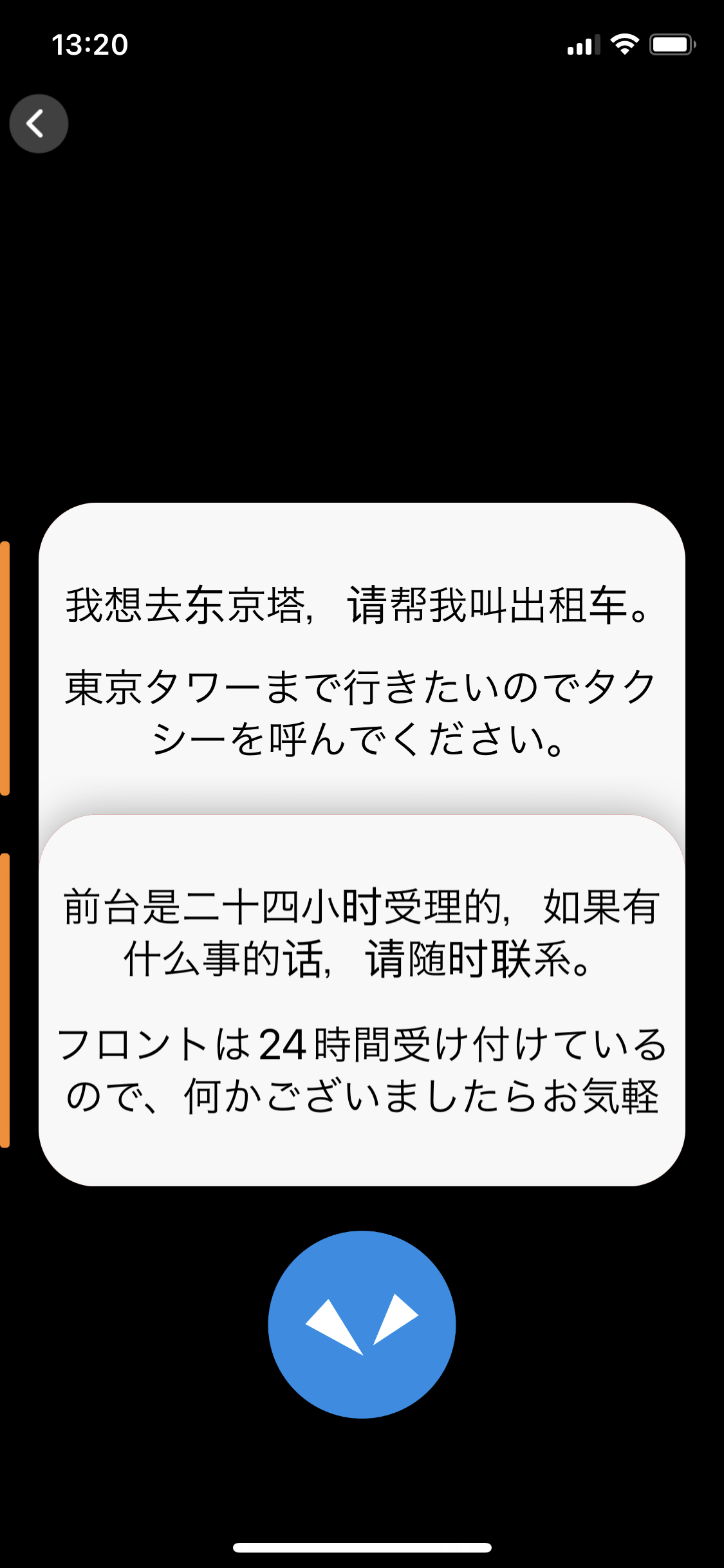Image resolution: width=724 pixels, height=1568 pixels.
Task: Tap the home indicator bar at bottom
Action: click(362, 1548)
